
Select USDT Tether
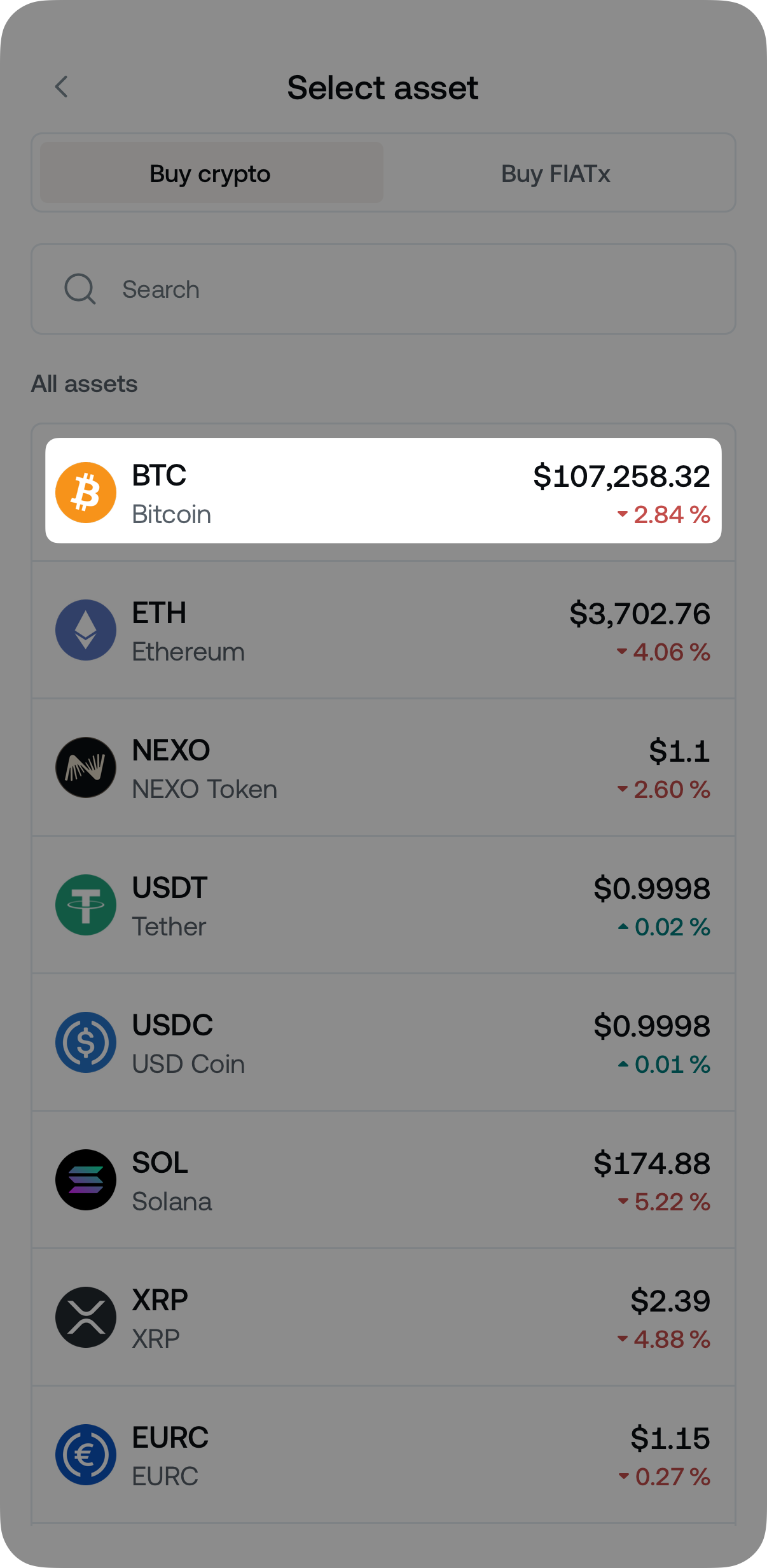[383, 905]
